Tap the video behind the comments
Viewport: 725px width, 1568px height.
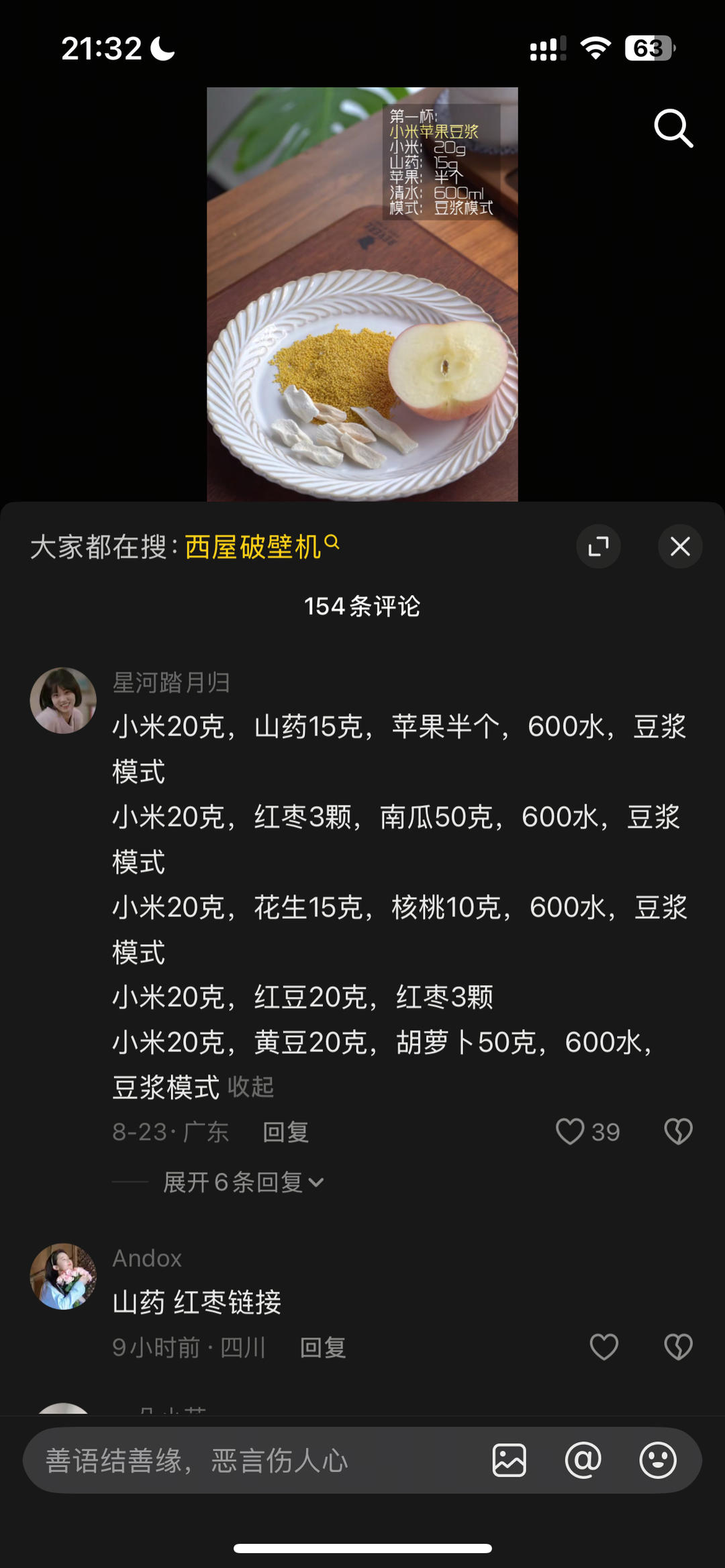coord(362,294)
